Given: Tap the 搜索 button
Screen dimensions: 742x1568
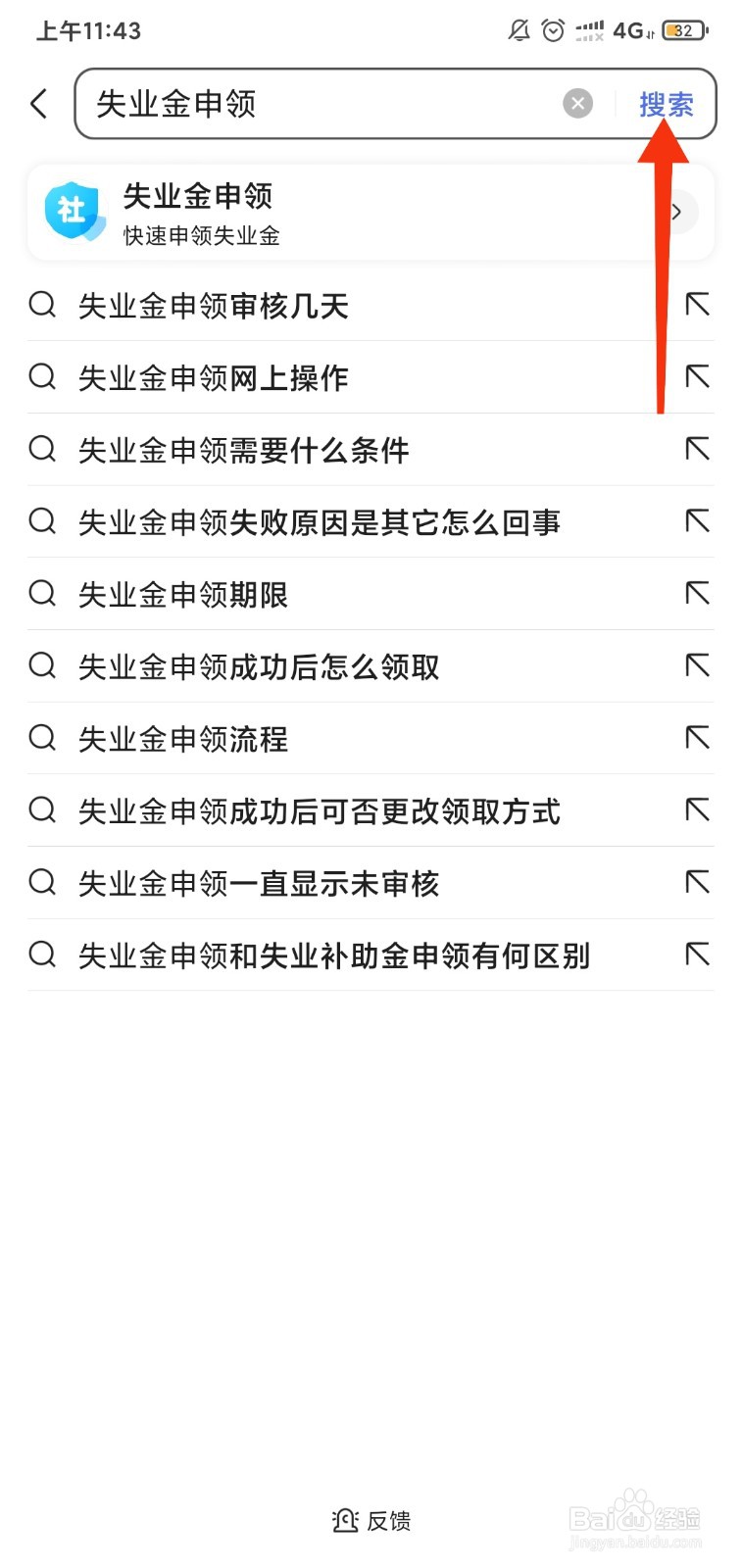Looking at the screenshot, I should point(667,104).
